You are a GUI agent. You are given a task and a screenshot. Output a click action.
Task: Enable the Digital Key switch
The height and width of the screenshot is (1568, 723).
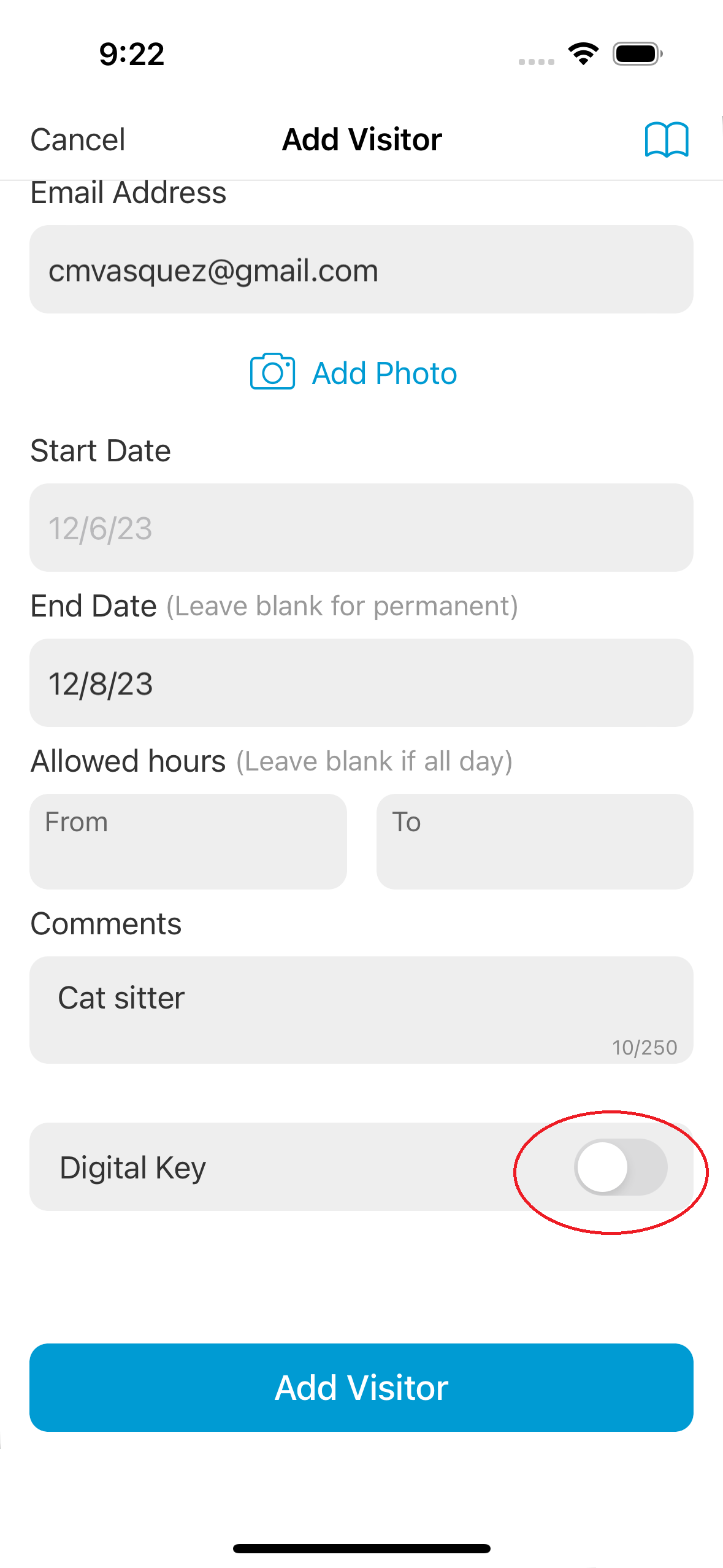click(621, 1167)
